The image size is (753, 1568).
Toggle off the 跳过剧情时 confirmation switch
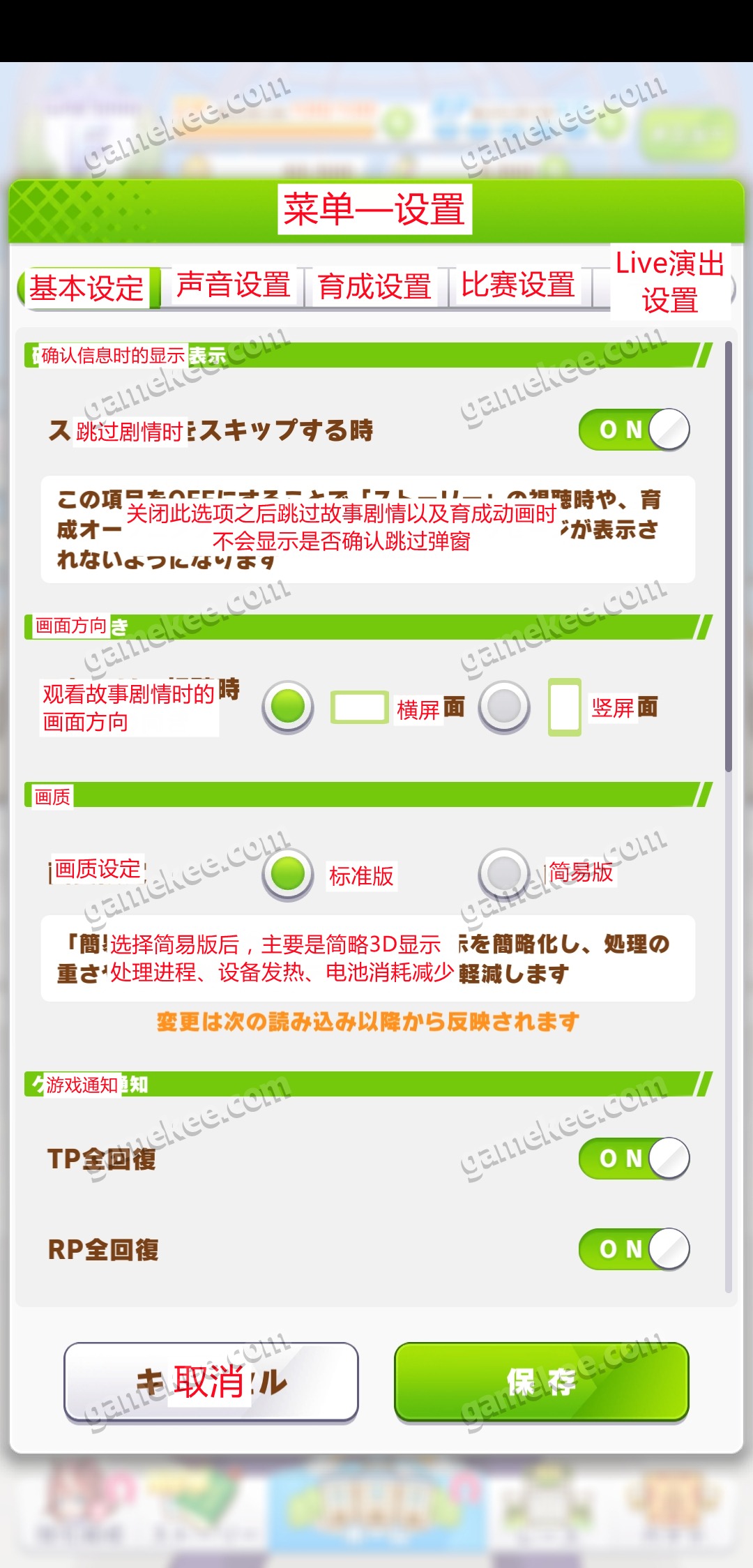point(634,430)
